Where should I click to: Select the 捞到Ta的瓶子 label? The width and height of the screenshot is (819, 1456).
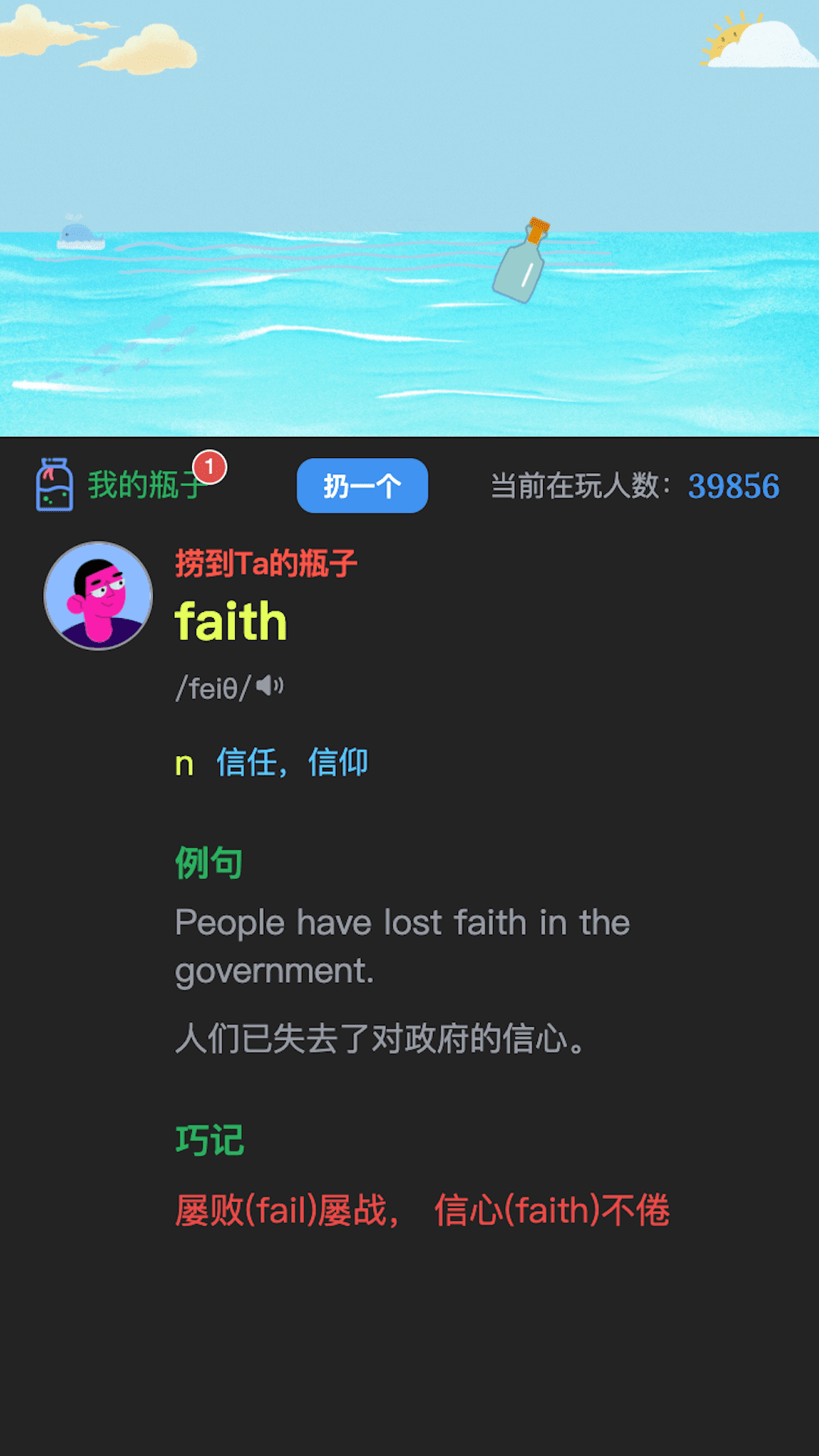pos(265,562)
